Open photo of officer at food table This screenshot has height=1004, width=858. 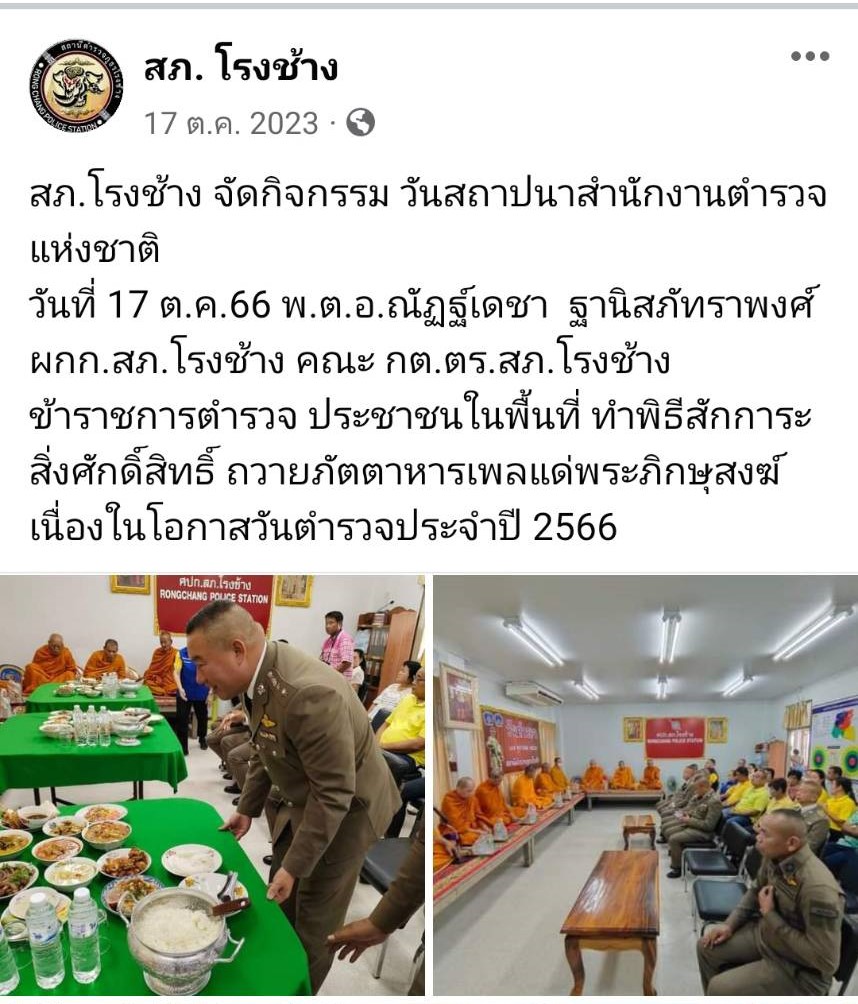pos(212,785)
